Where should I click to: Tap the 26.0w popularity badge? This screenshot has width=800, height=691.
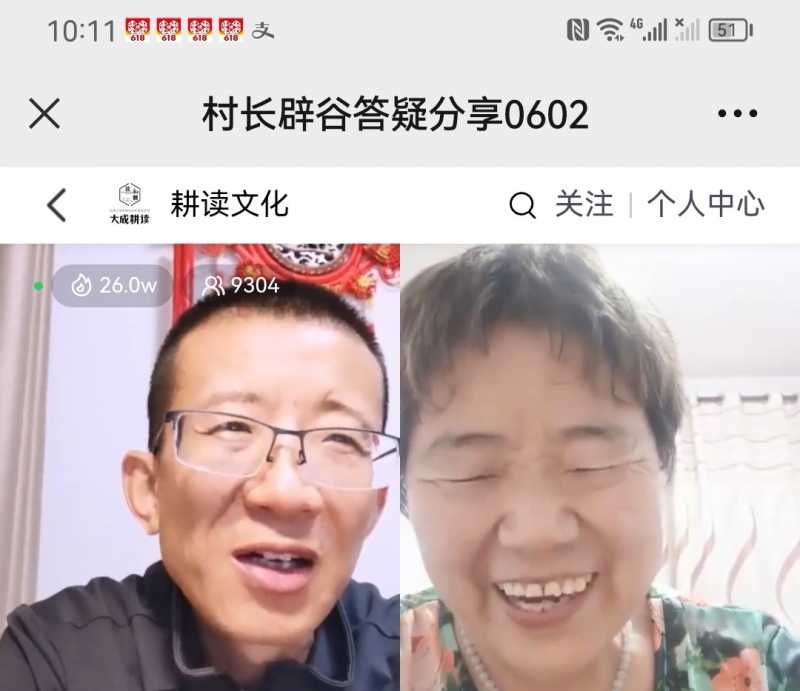click(x=113, y=286)
